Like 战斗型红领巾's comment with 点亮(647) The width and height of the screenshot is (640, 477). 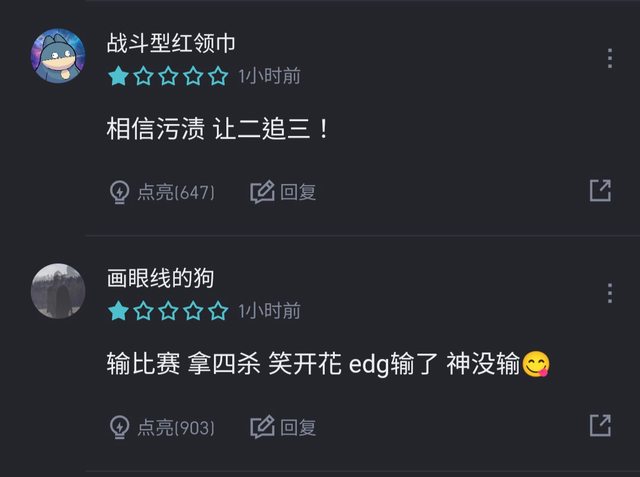(x=161, y=192)
